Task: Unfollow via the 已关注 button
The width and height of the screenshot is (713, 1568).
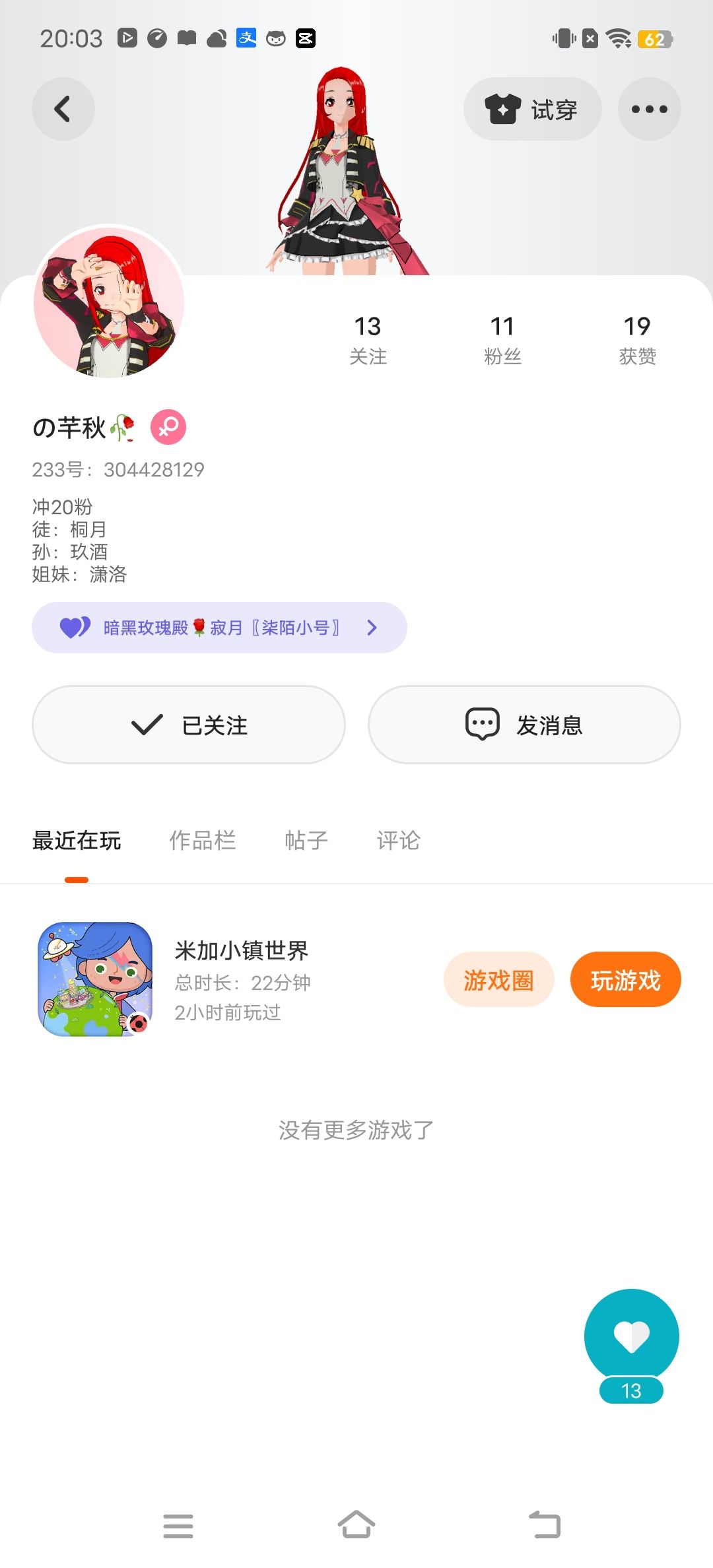Action: (x=189, y=725)
